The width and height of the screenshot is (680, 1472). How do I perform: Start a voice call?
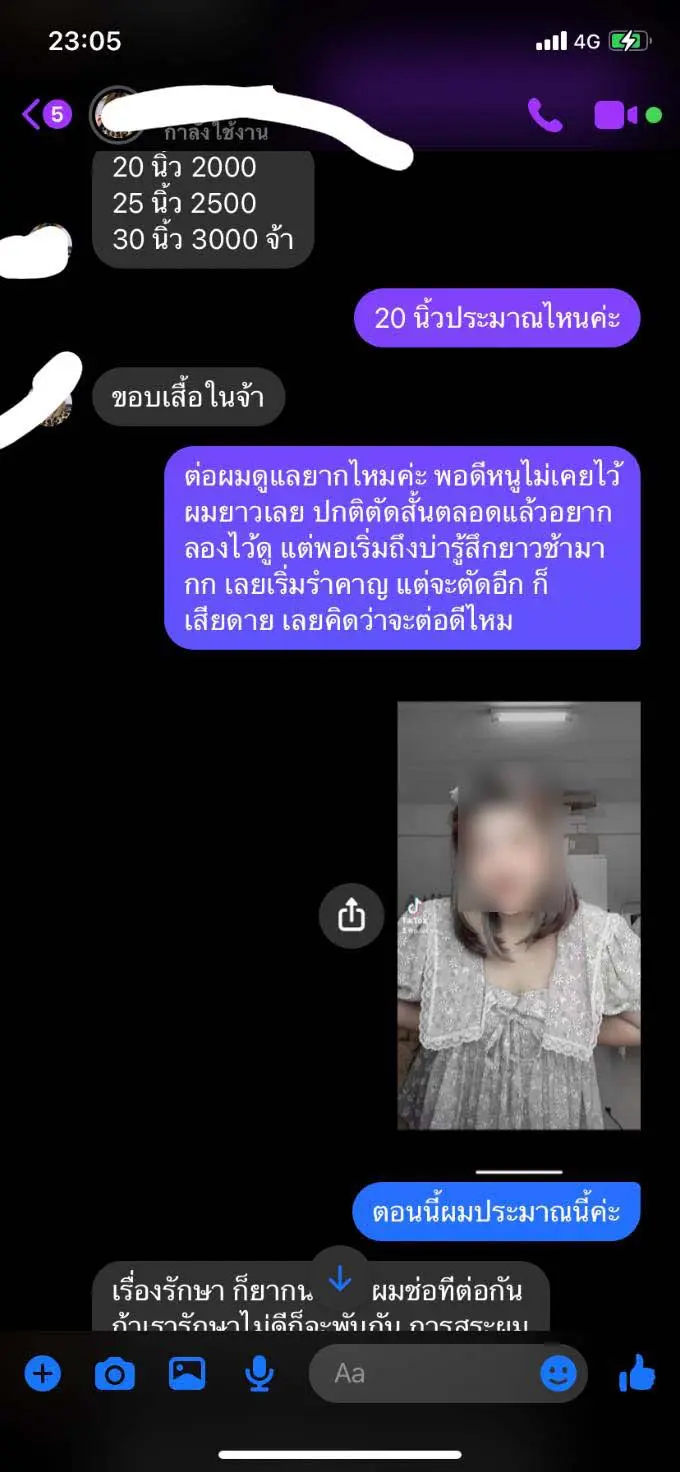[545, 115]
